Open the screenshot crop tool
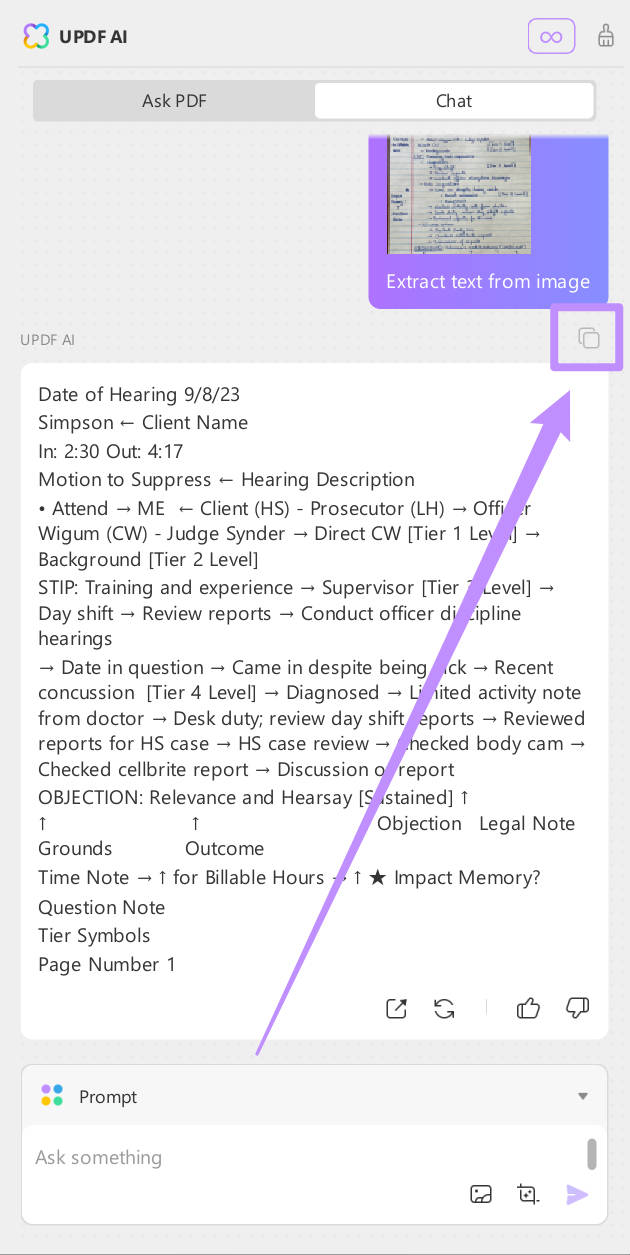 (528, 1194)
